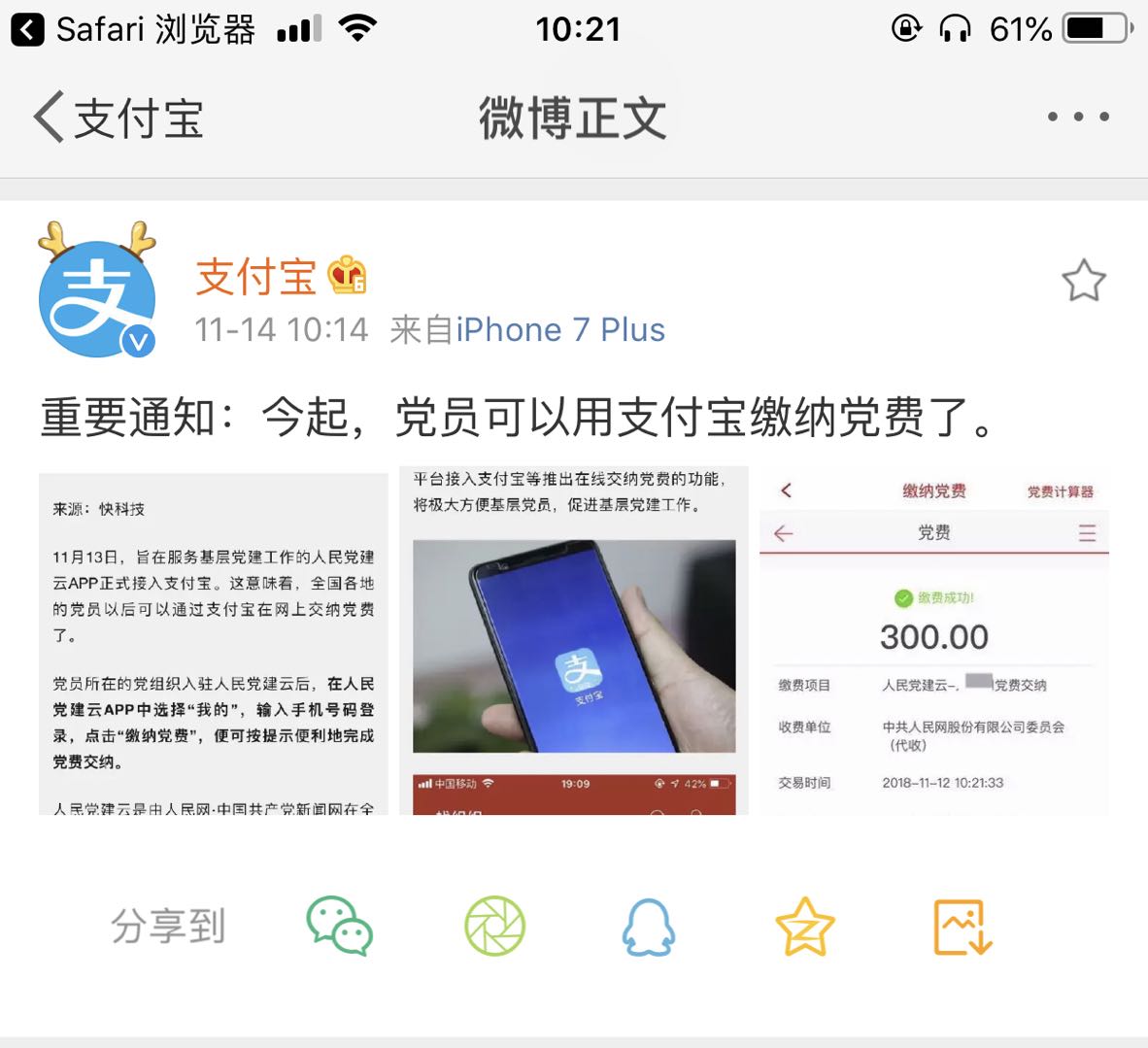Viewport: 1148px width, 1048px height.
Task: Open the iPhone 7 Plus source link
Action: pyautogui.click(x=560, y=330)
